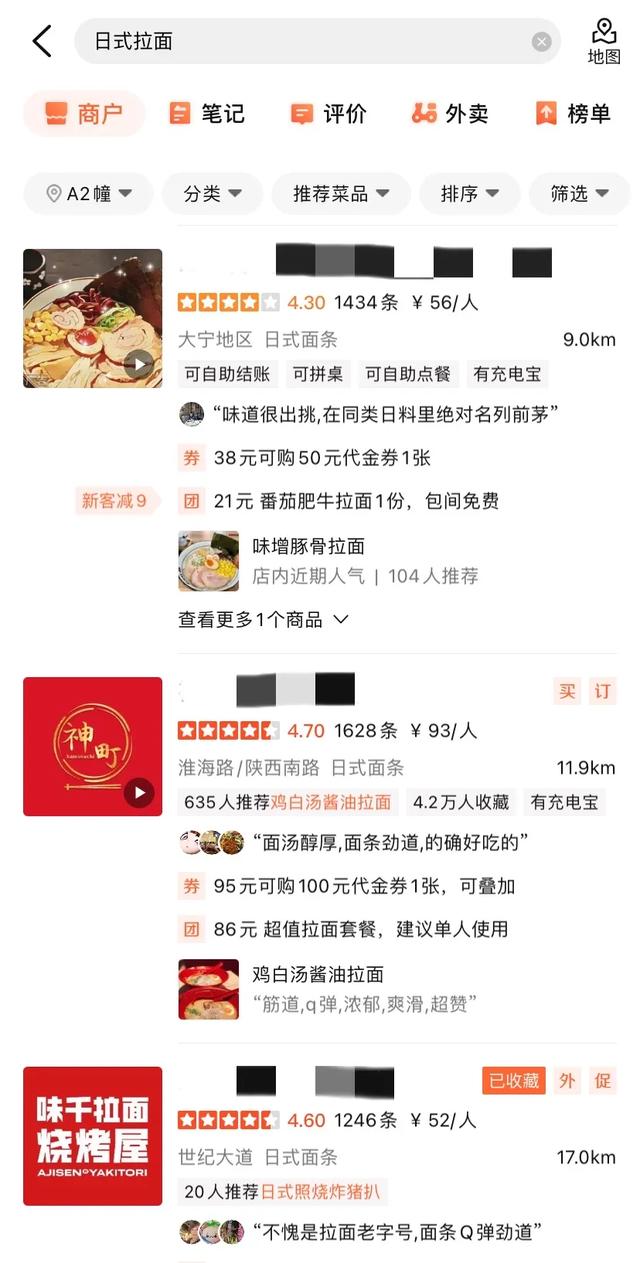Open the 86元 超值拉面套餐 group deal

point(343,929)
